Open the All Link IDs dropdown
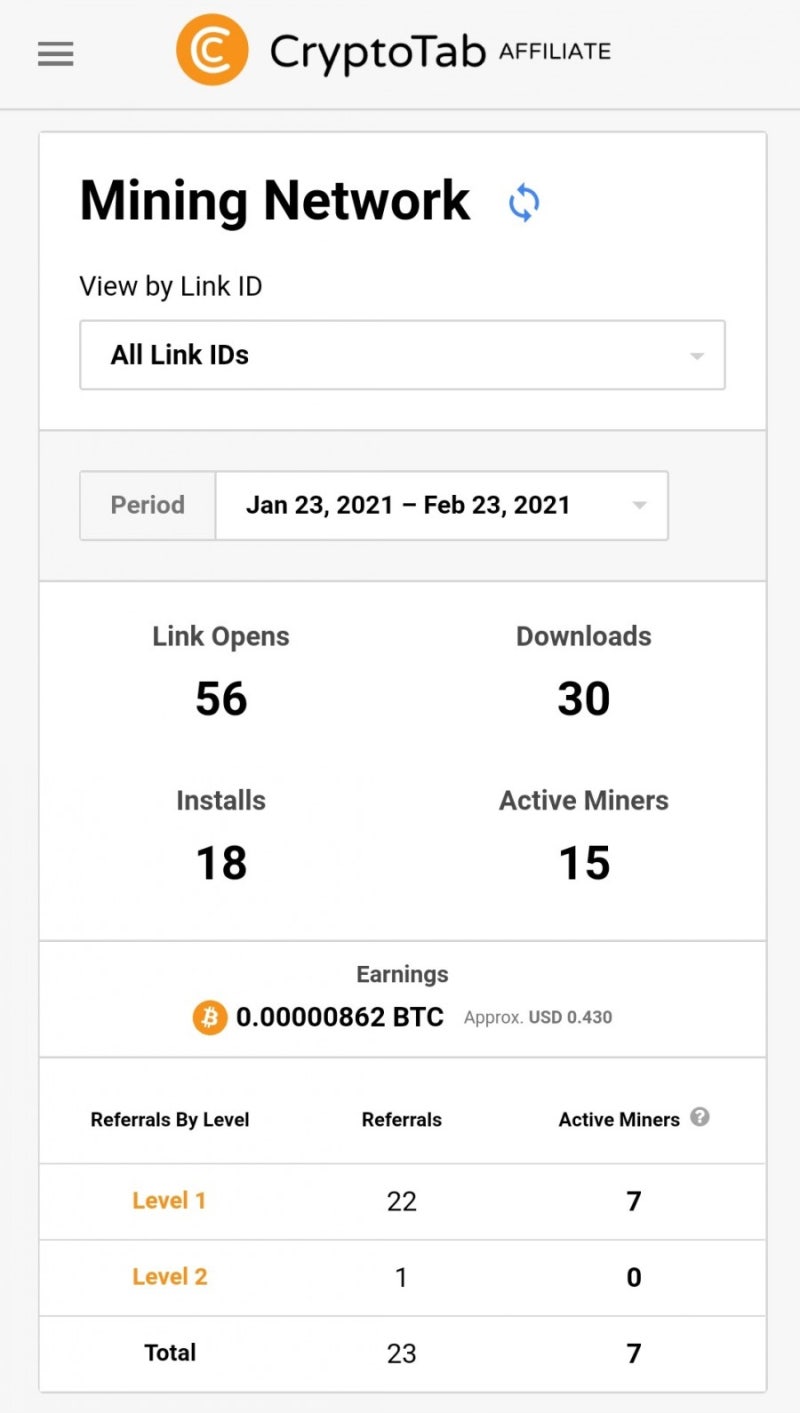The width and height of the screenshot is (800, 1413). pyautogui.click(x=400, y=355)
